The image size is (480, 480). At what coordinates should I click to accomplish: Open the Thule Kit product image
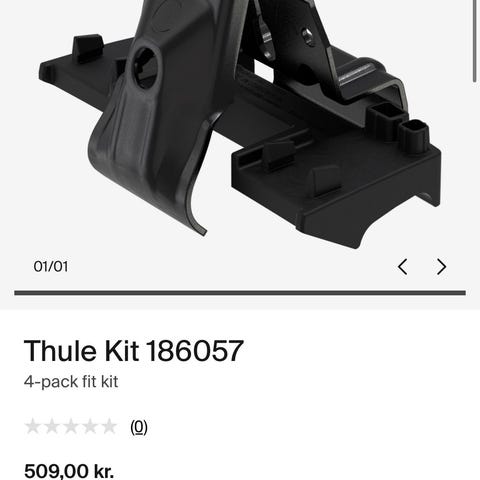click(240, 123)
